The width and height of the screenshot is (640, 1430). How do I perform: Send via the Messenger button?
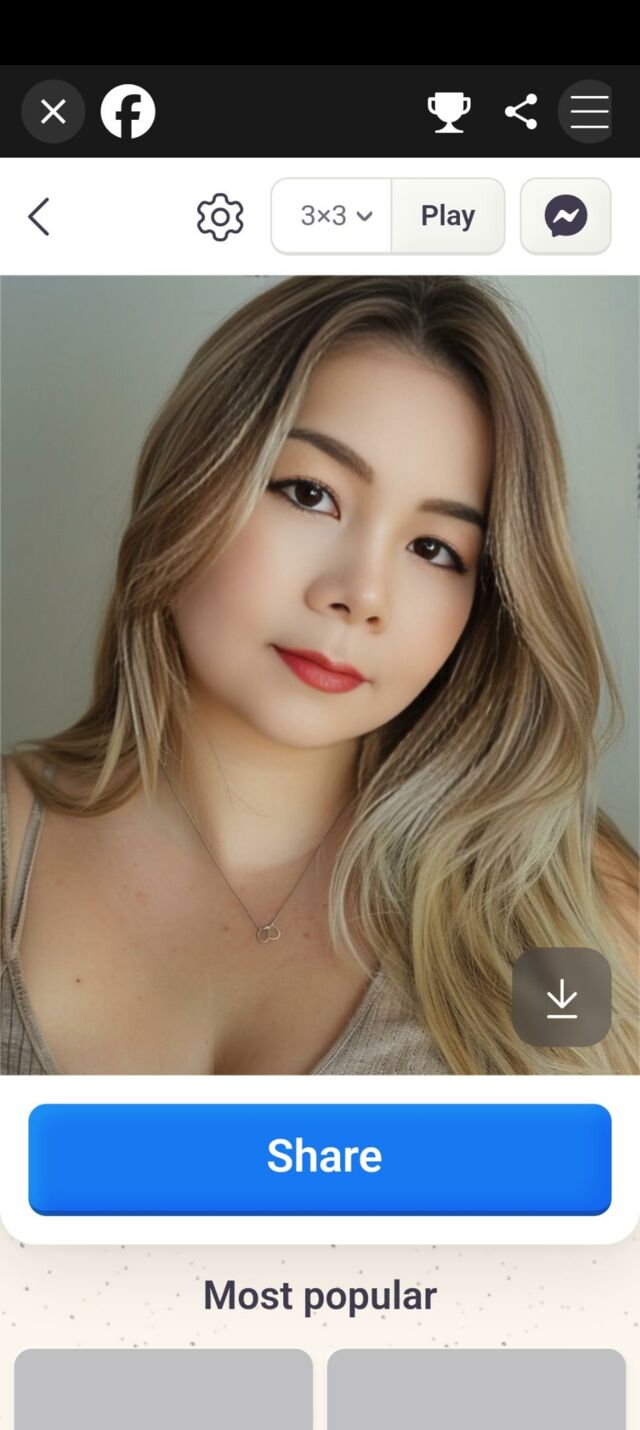pos(565,216)
